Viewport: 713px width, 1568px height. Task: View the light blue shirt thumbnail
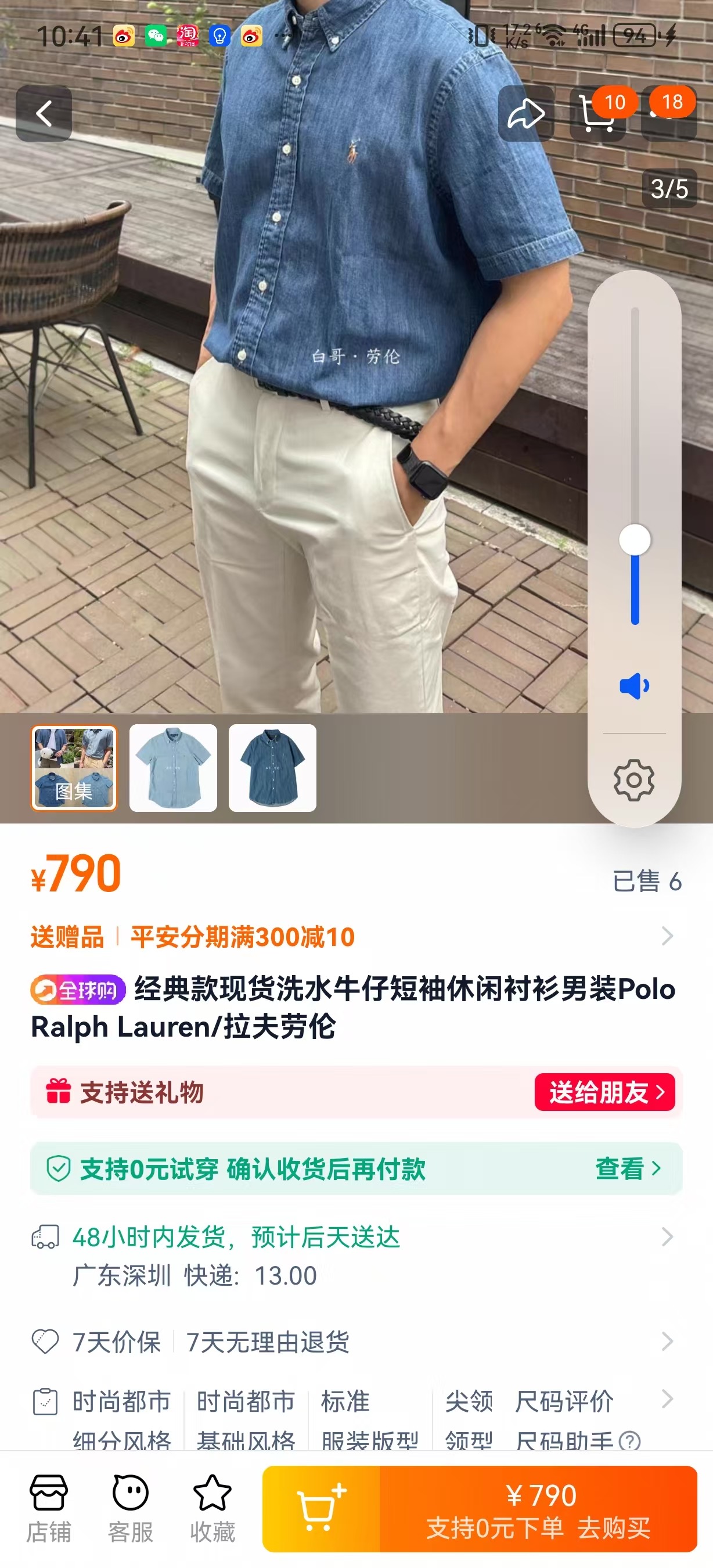pos(174,768)
